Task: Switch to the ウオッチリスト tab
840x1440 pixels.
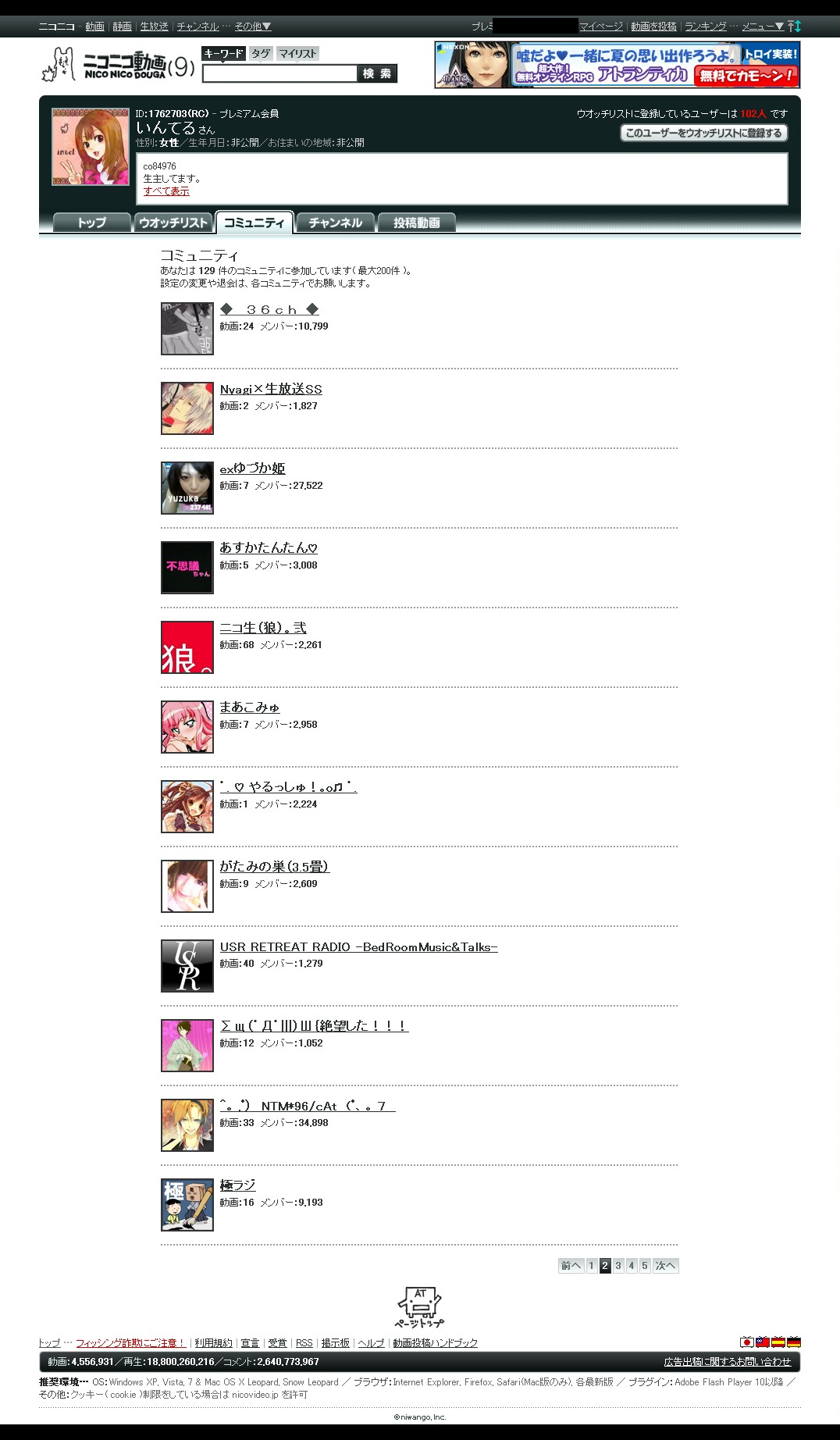Action: coord(173,223)
